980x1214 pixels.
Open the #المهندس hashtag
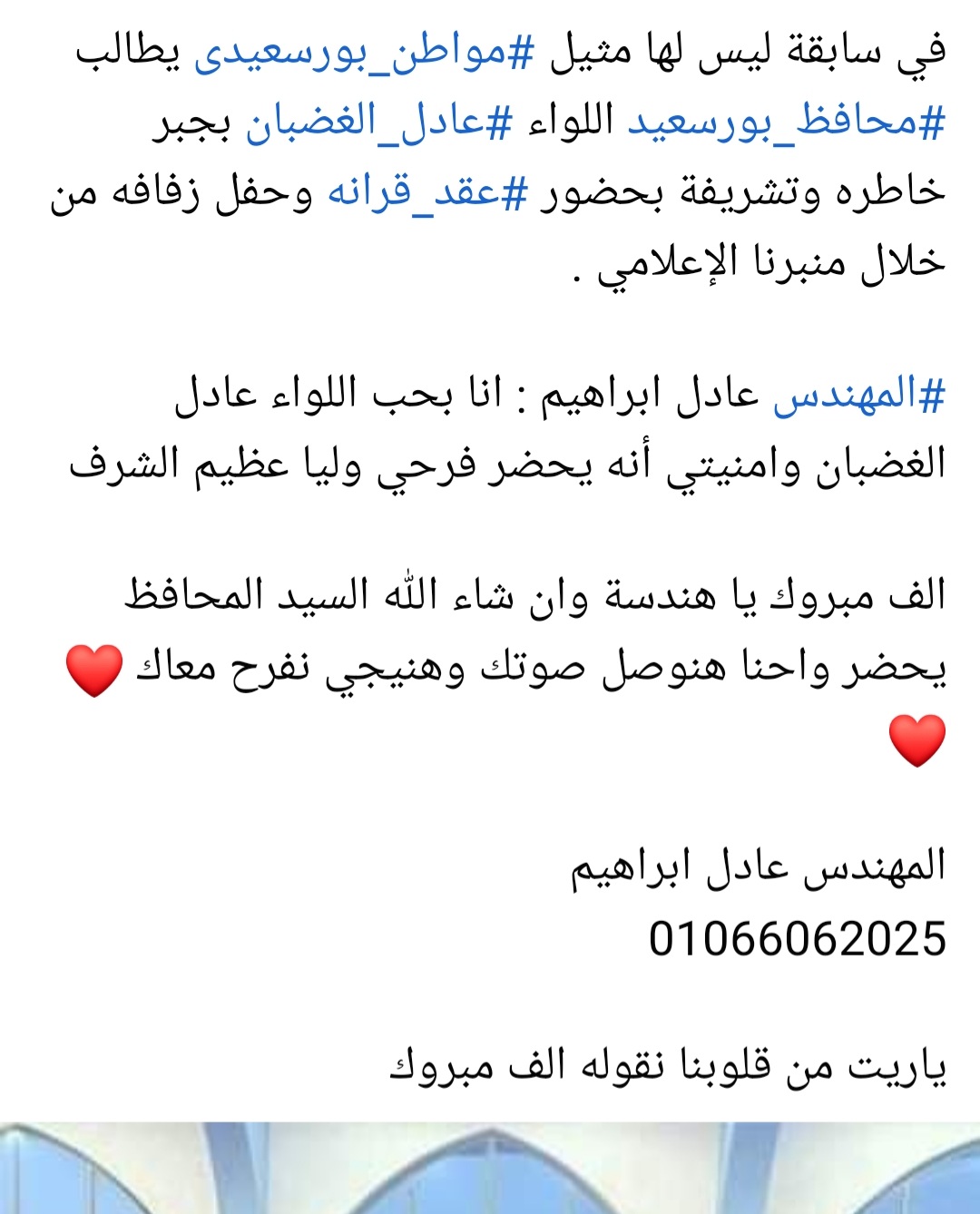point(858,396)
